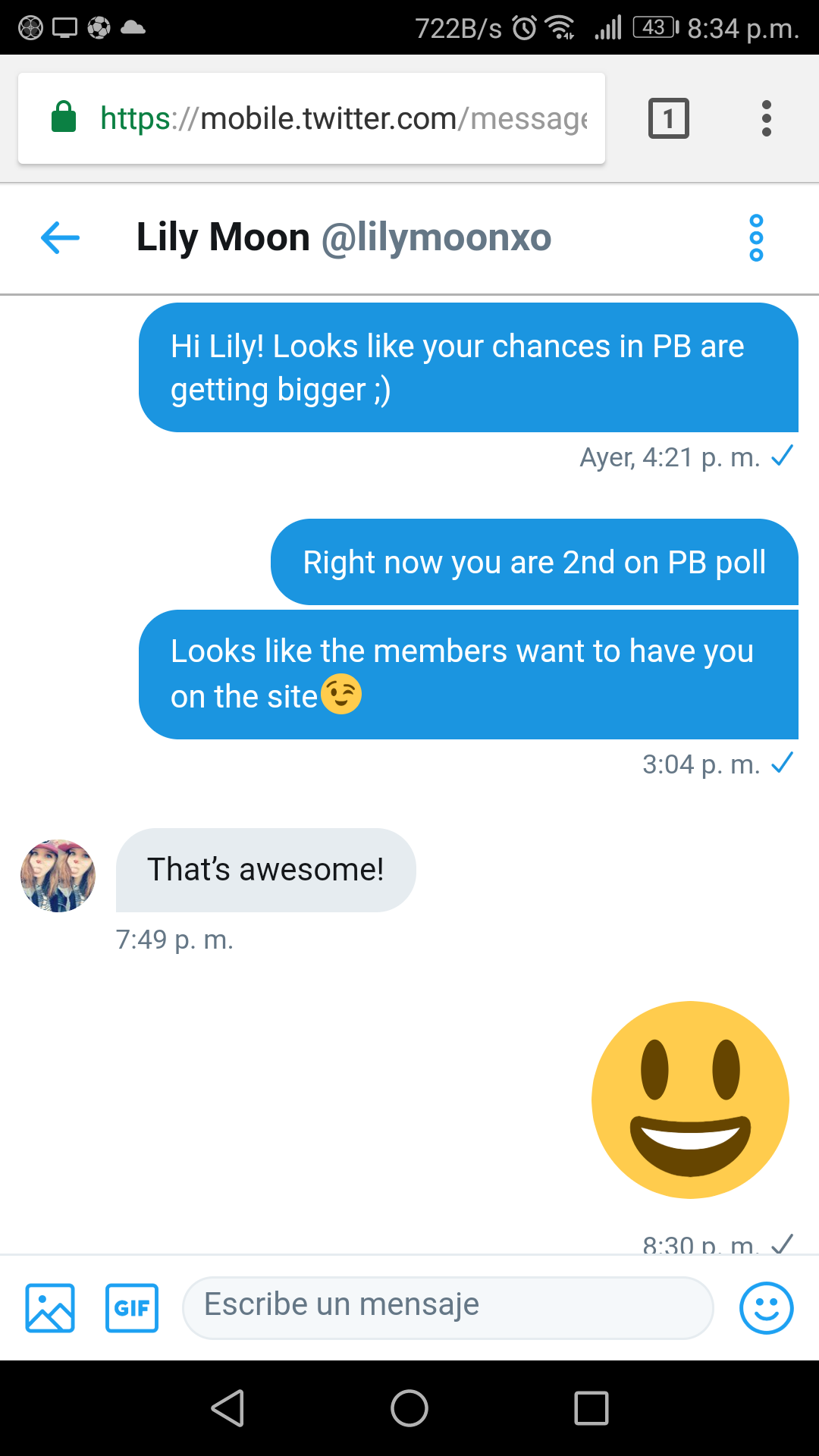Tap the Android home button
Screen dimensions: 819x1456
point(409,1408)
